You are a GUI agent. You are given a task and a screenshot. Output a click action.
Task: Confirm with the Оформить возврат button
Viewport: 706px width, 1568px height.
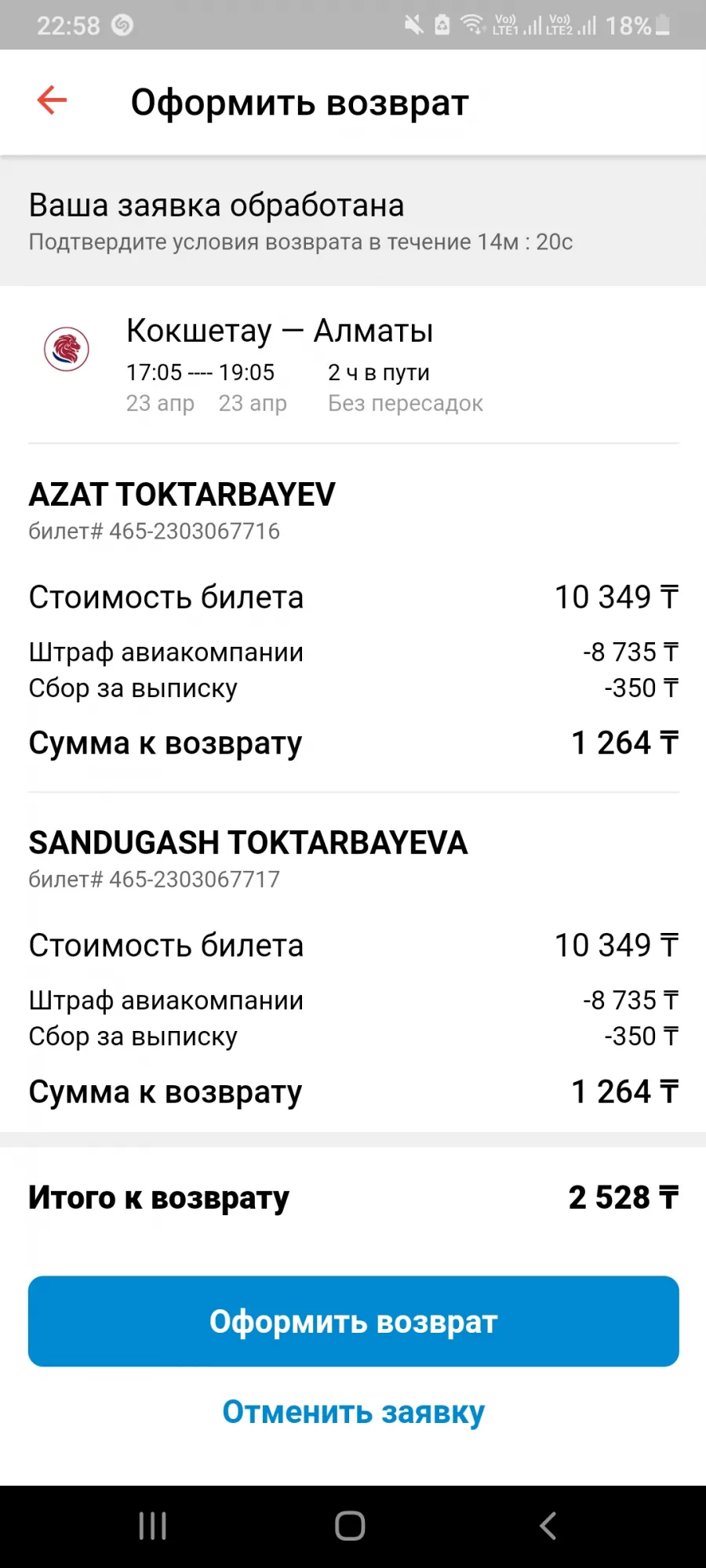(x=353, y=1321)
